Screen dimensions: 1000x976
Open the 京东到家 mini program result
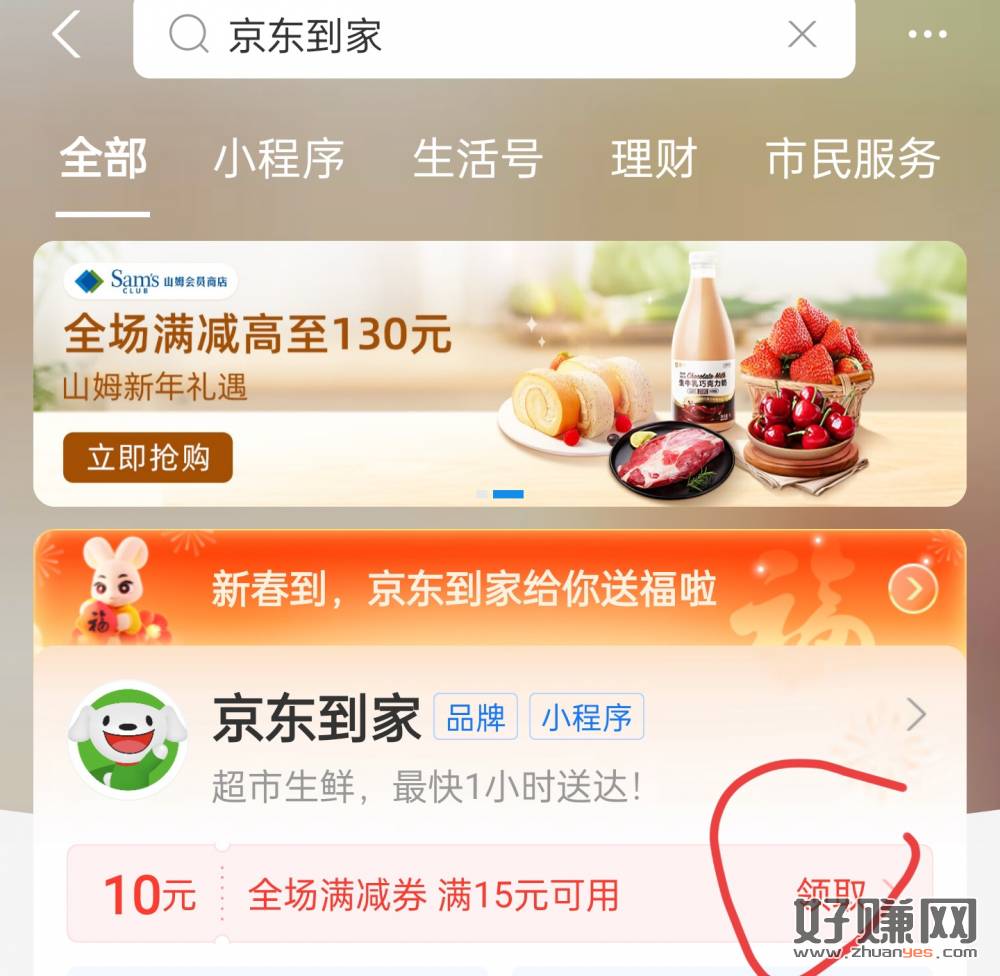(500, 742)
